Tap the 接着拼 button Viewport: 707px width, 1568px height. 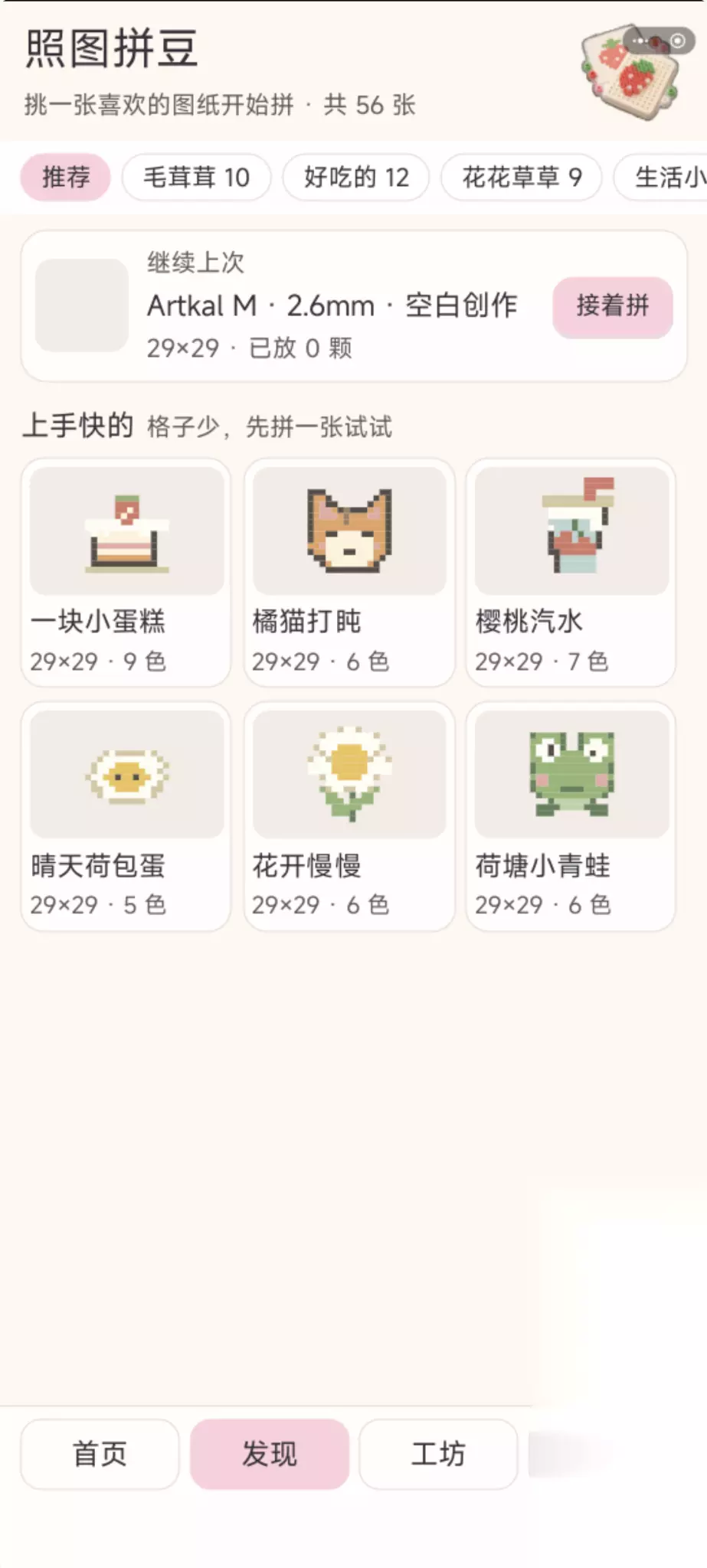click(613, 307)
